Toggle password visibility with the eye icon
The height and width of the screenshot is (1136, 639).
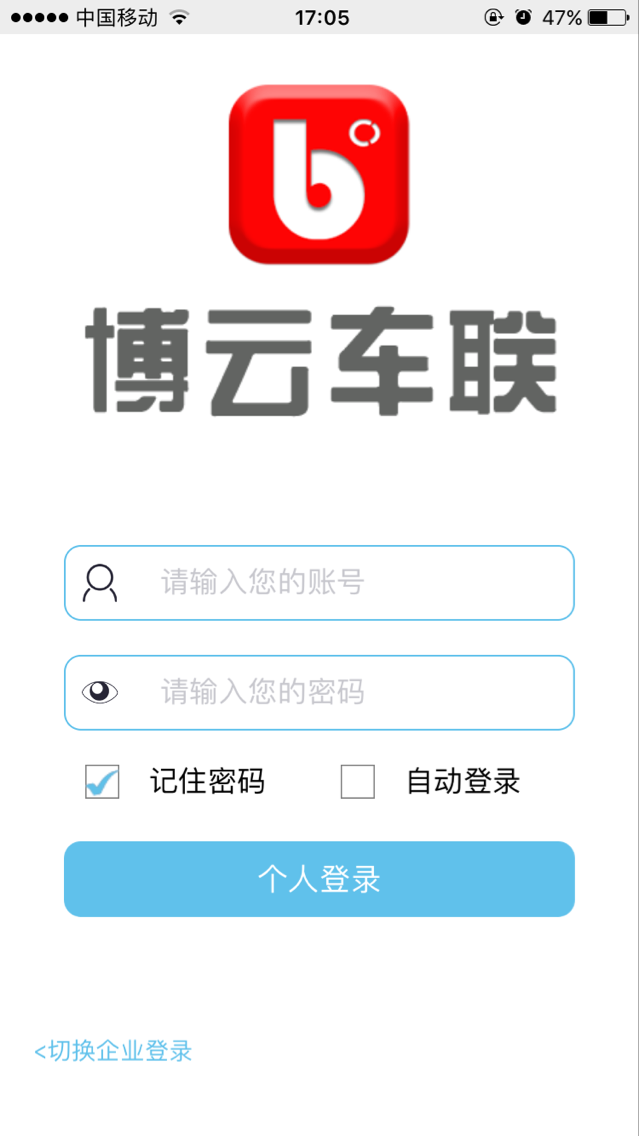click(x=100, y=692)
